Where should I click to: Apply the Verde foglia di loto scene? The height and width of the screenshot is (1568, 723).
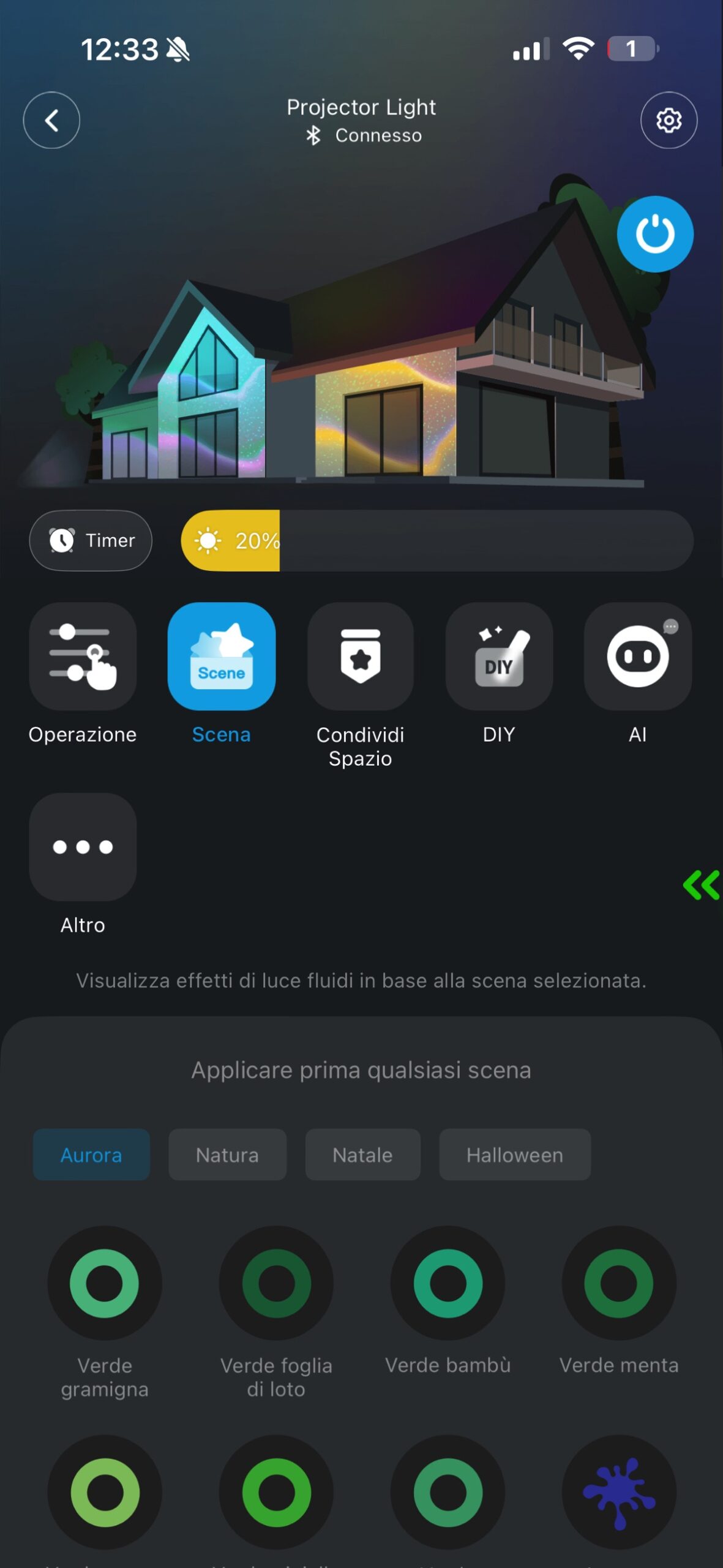(x=276, y=1283)
